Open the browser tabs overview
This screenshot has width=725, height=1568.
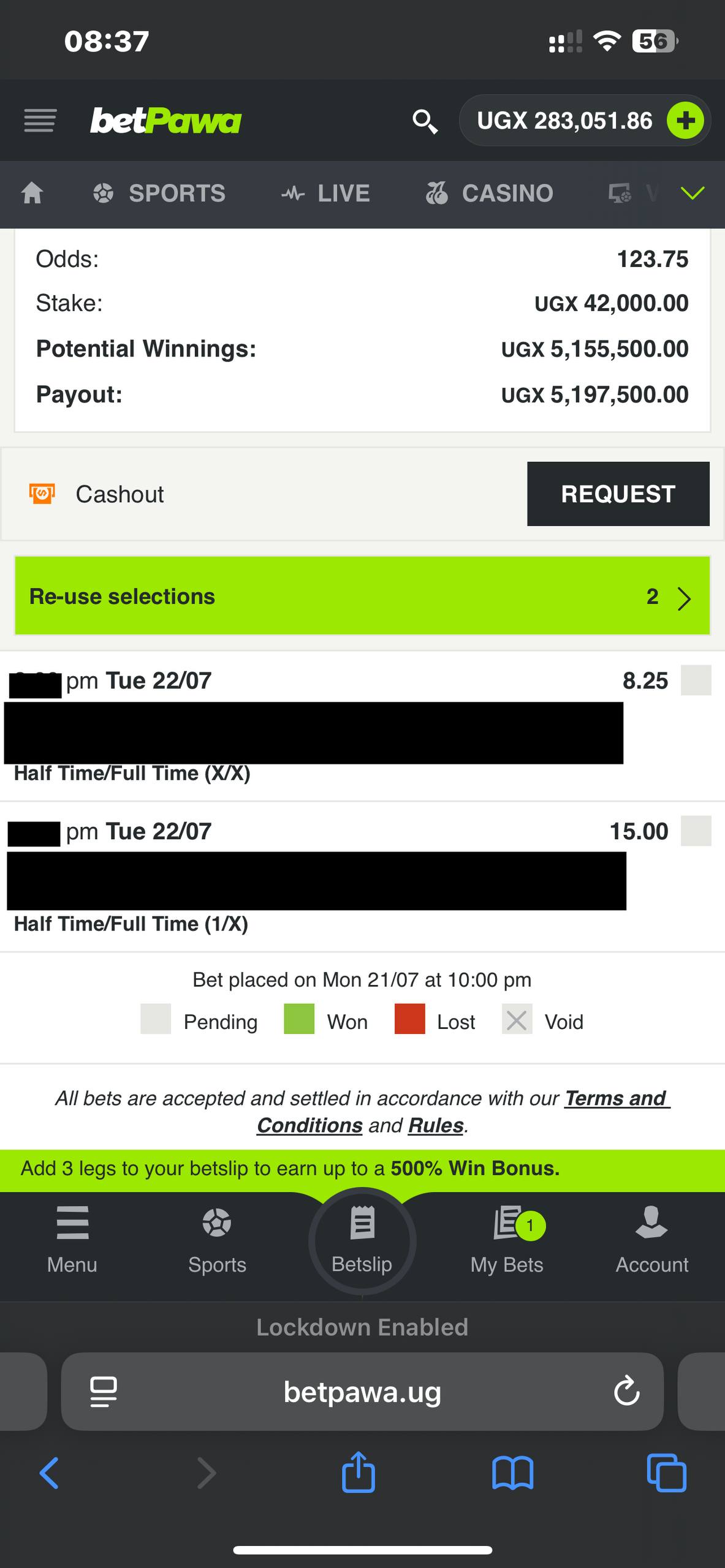point(667,1473)
